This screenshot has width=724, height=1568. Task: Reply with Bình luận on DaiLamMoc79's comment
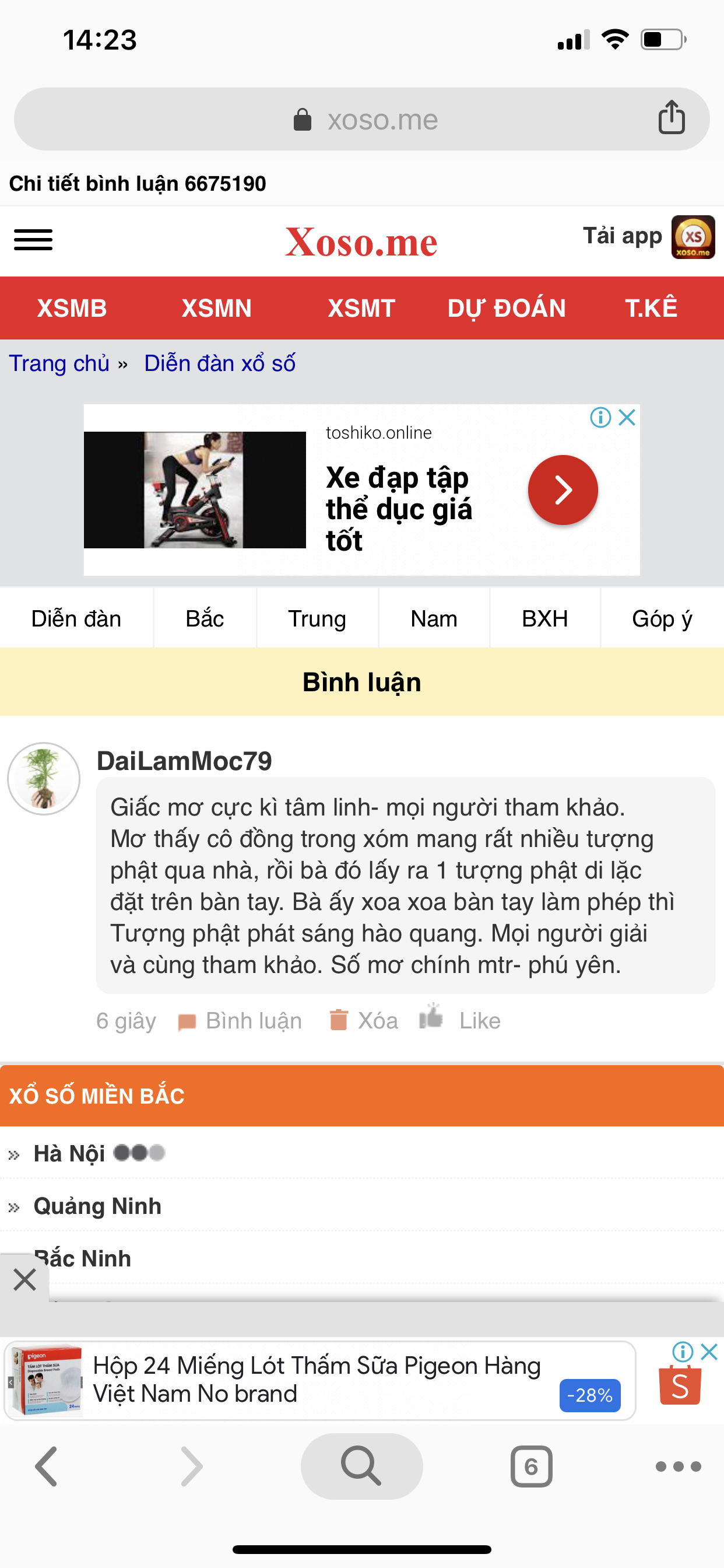coord(240,1021)
